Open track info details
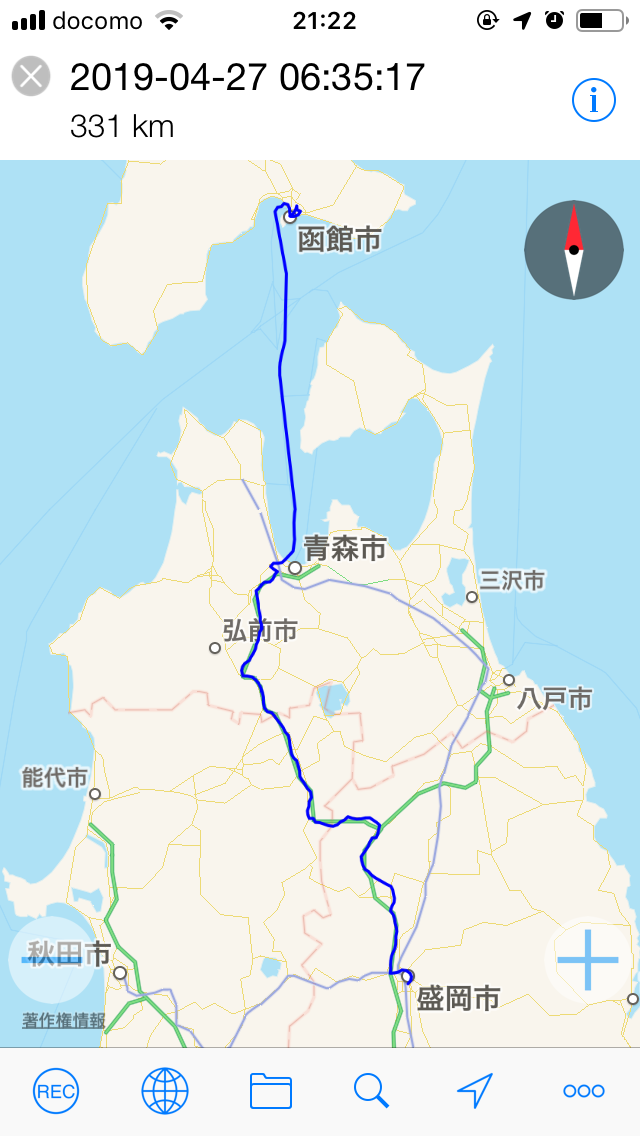 coord(593,99)
